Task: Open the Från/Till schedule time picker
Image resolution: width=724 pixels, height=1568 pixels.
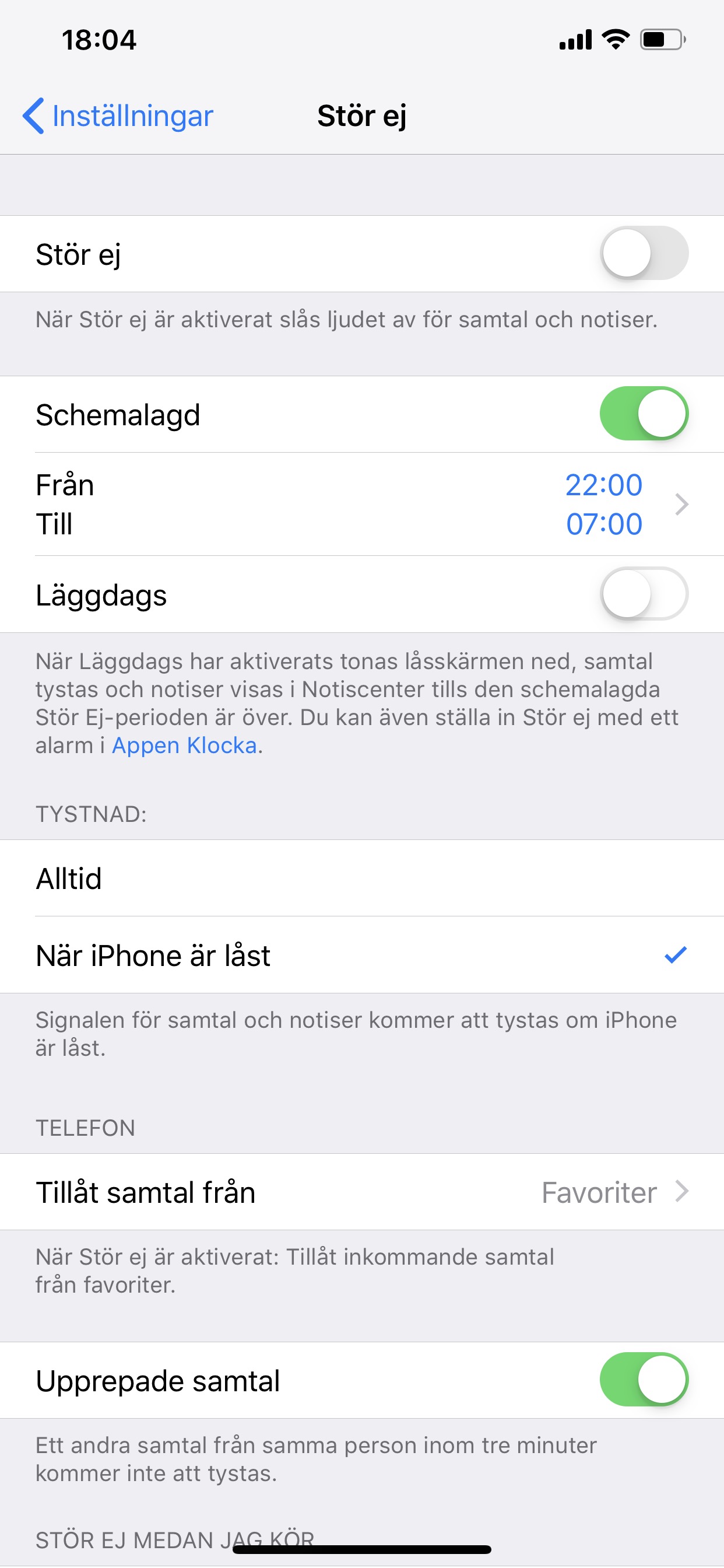Action: (361, 504)
